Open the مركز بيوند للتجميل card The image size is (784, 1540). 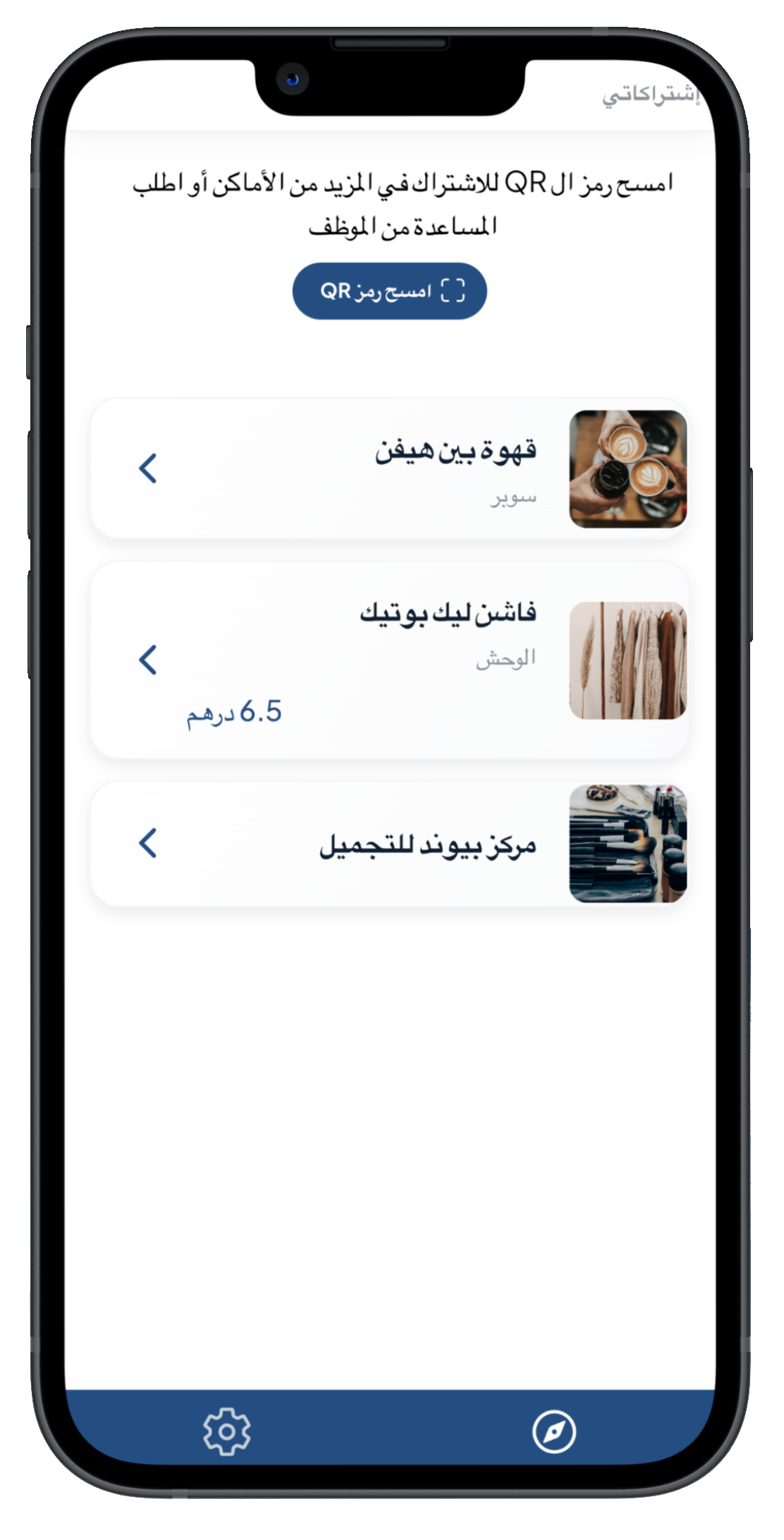coord(389,844)
